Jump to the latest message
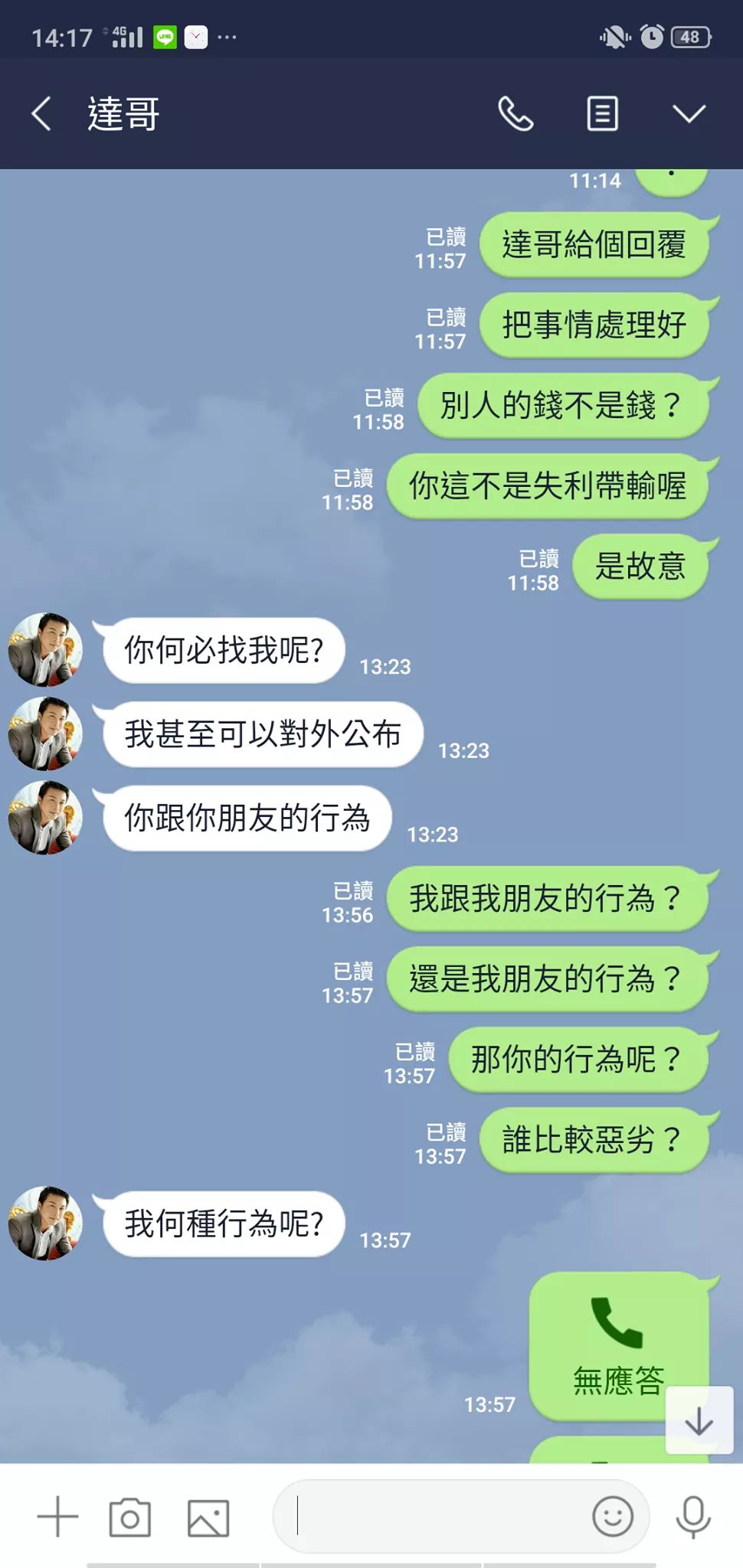Viewport: 743px width, 1568px height. point(699,1421)
